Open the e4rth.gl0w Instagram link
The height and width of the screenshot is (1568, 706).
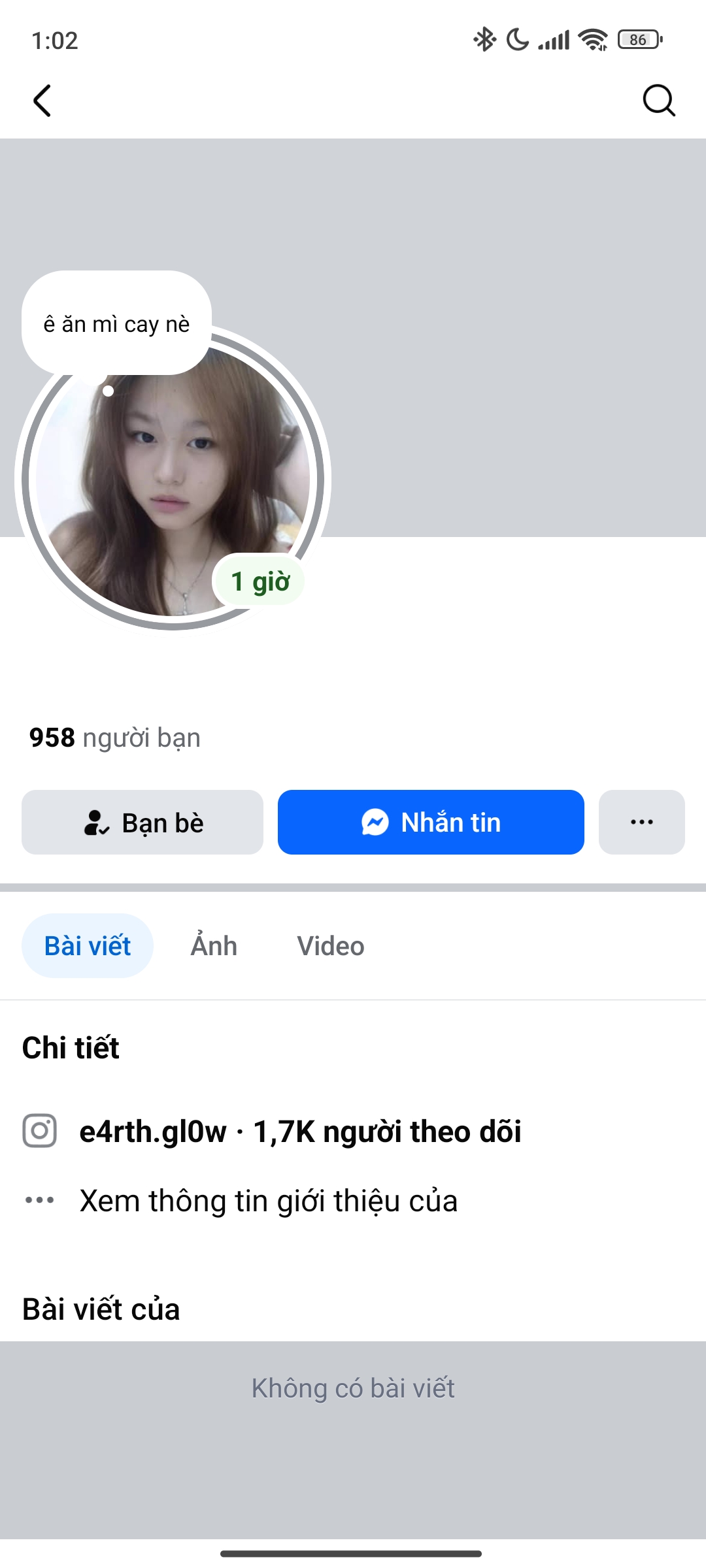point(299,1132)
